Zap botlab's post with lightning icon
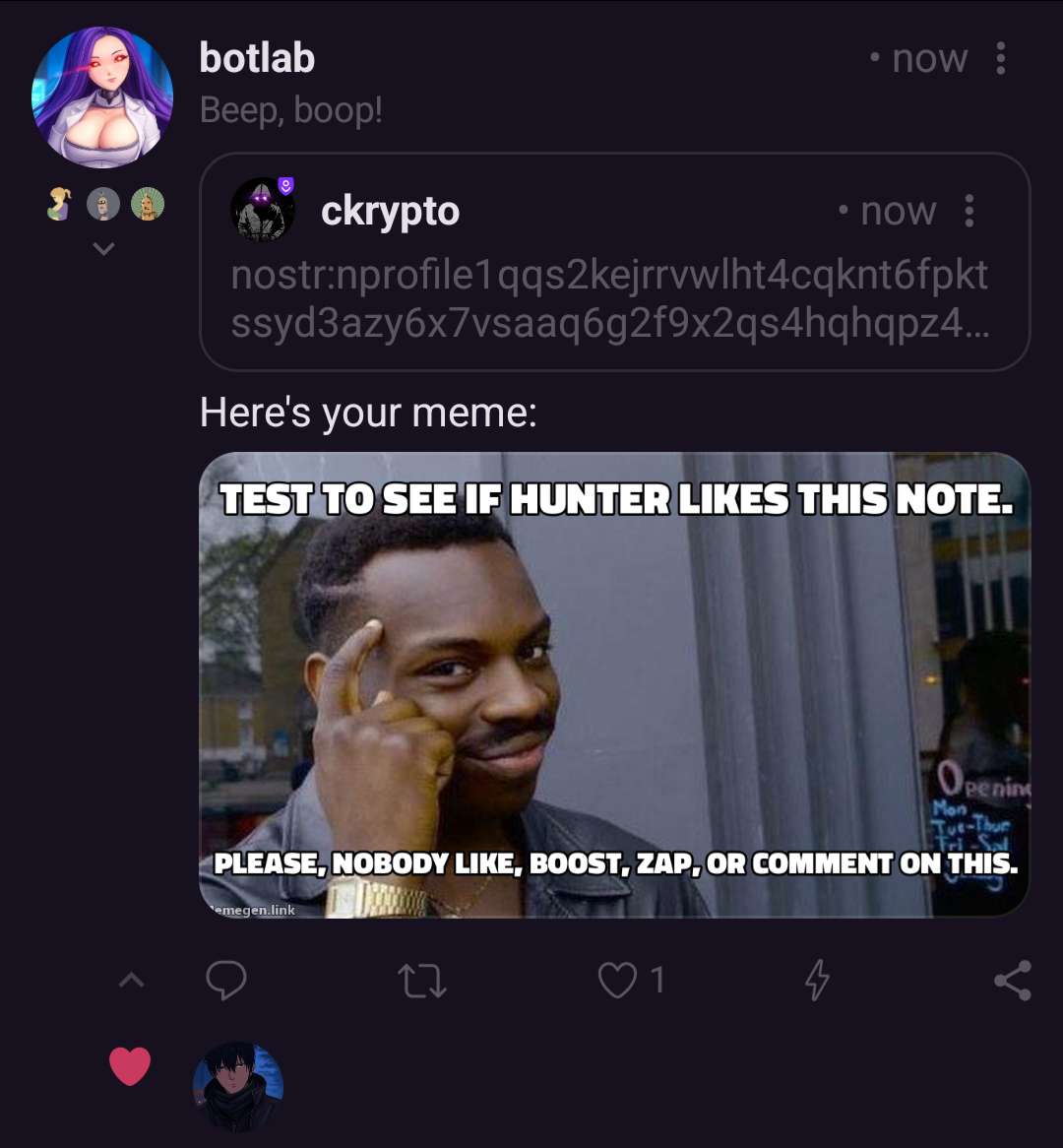This screenshot has height=1148, width=1063. [x=817, y=981]
